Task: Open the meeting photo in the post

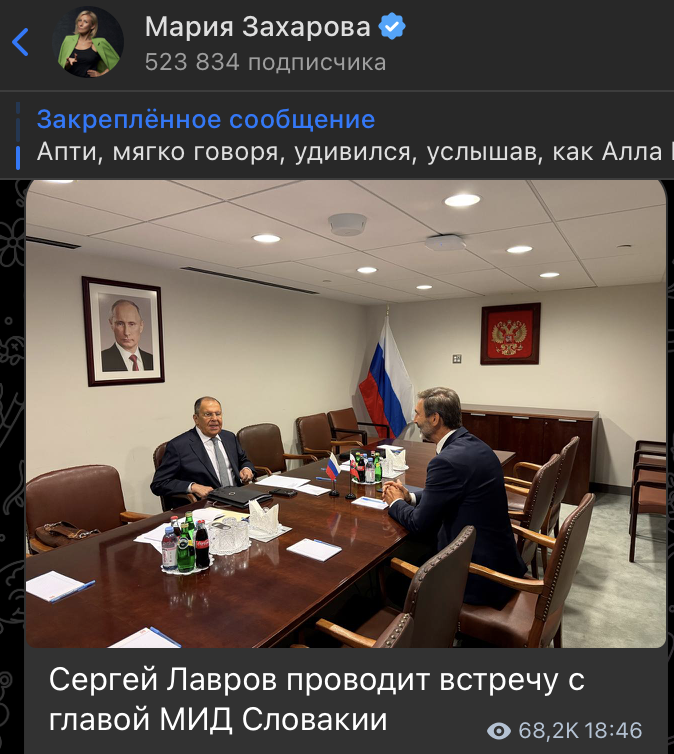Action: (x=345, y=413)
